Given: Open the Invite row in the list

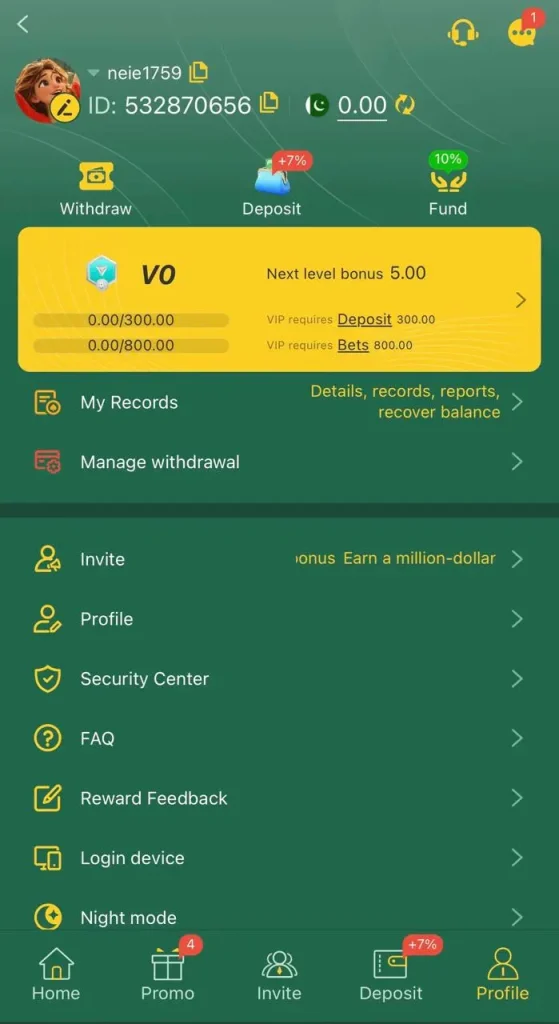Looking at the screenshot, I should click(x=280, y=559).
